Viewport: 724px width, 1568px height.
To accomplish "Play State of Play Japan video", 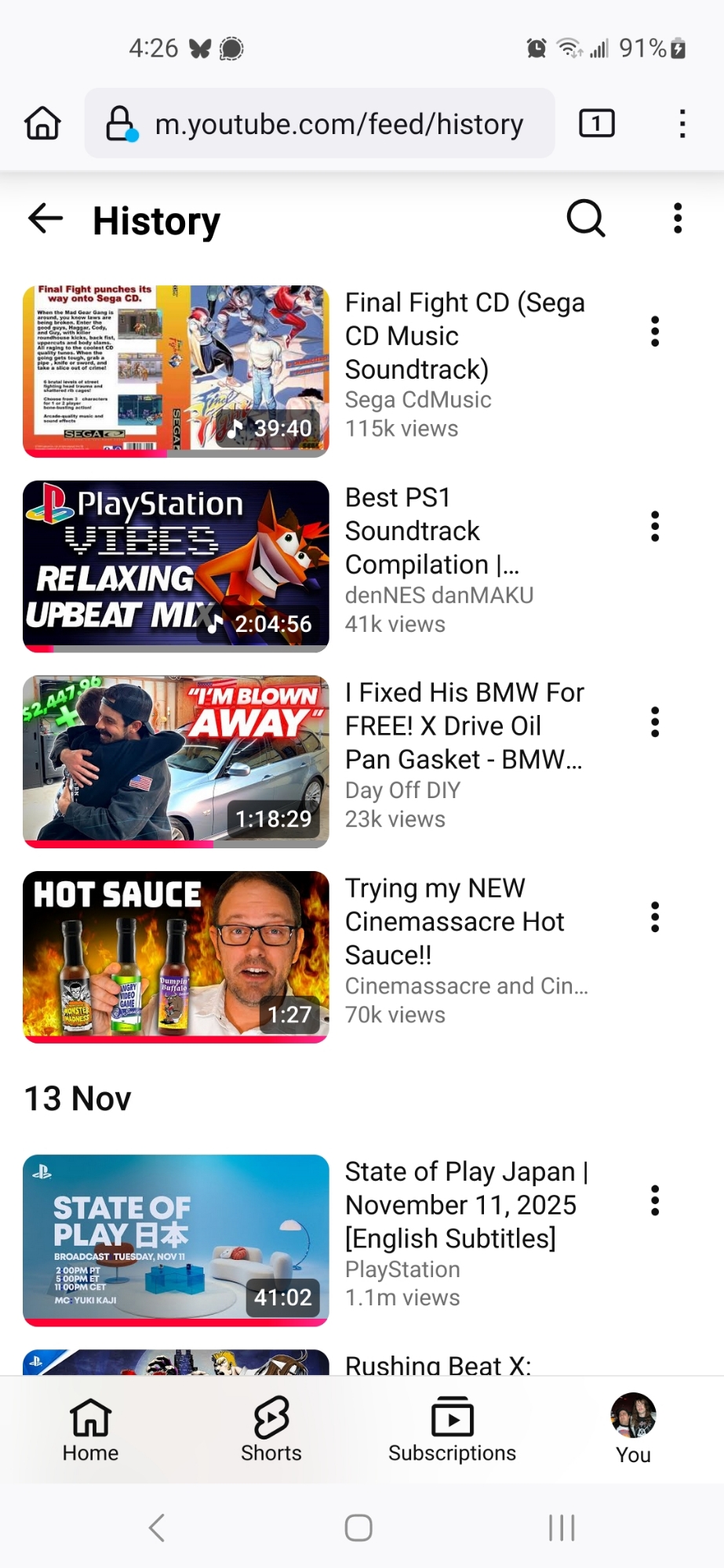I will tap(176, 1240).
